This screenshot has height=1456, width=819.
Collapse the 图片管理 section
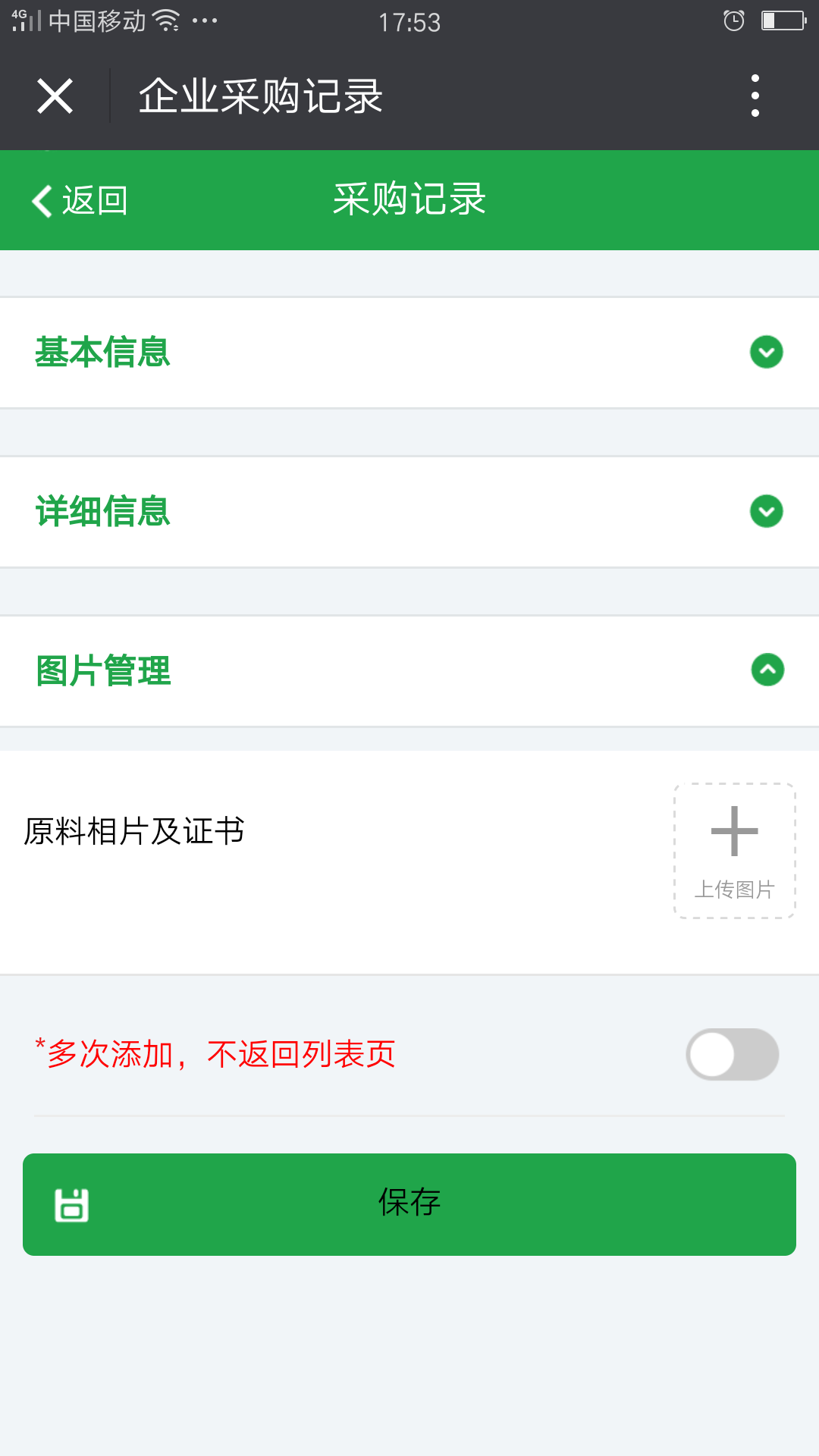tap(409, 671)
